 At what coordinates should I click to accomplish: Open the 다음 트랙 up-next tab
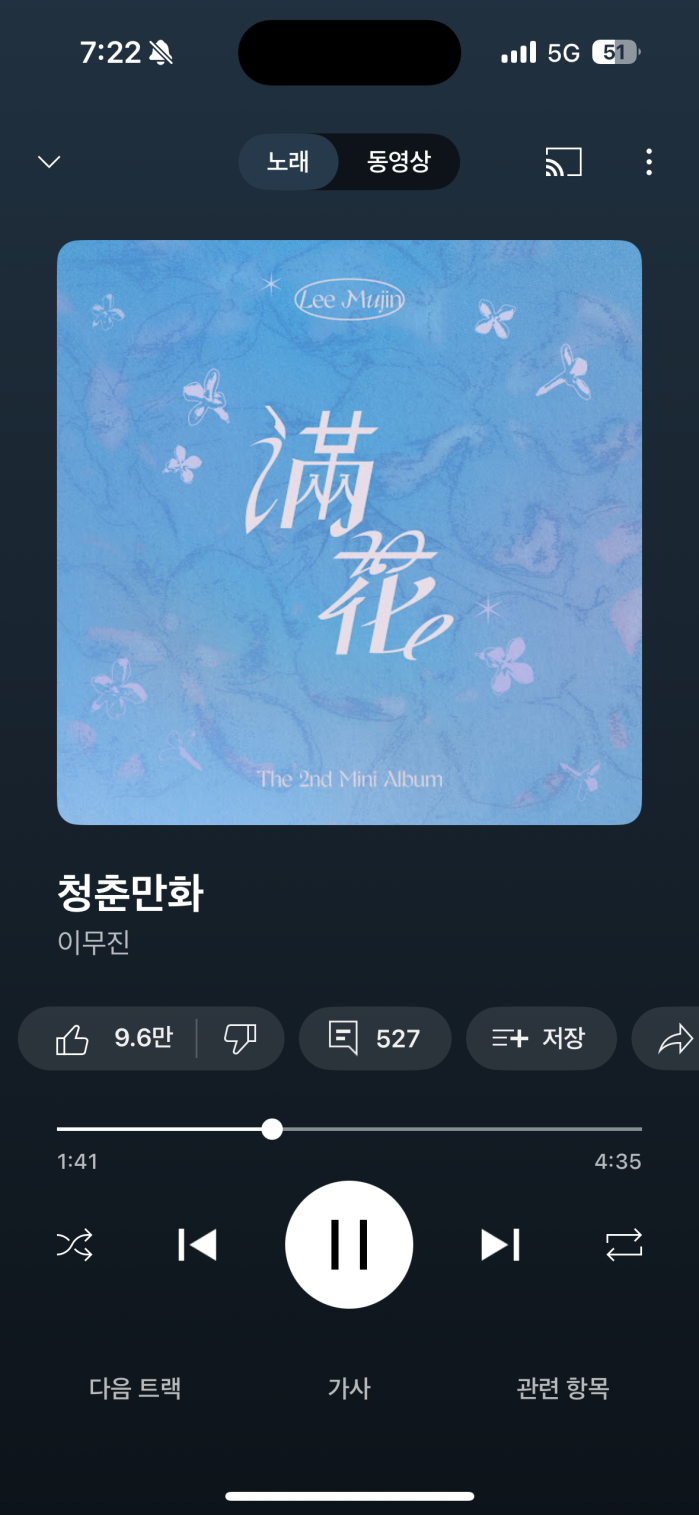(135, 1388)
